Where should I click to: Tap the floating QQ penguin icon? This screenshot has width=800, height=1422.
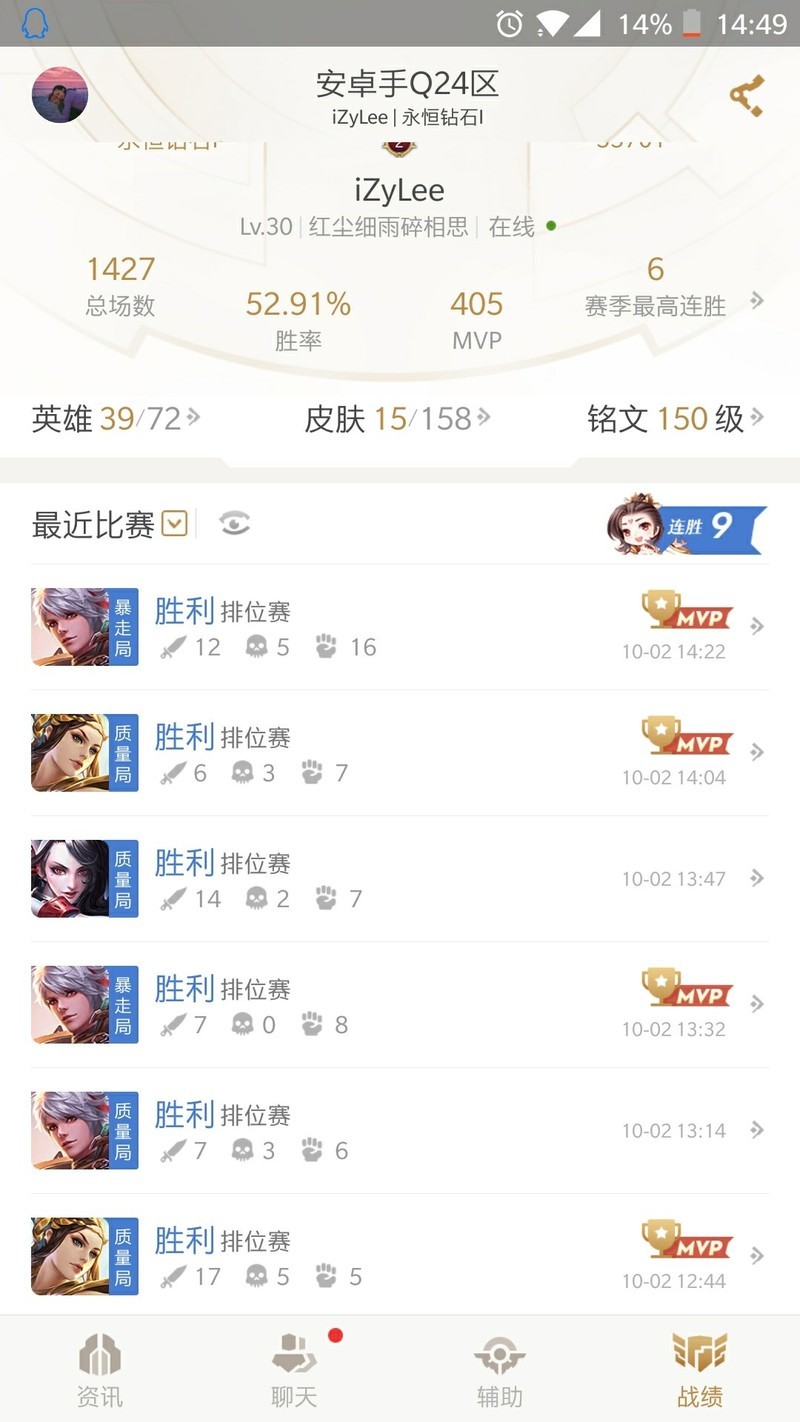33,22
